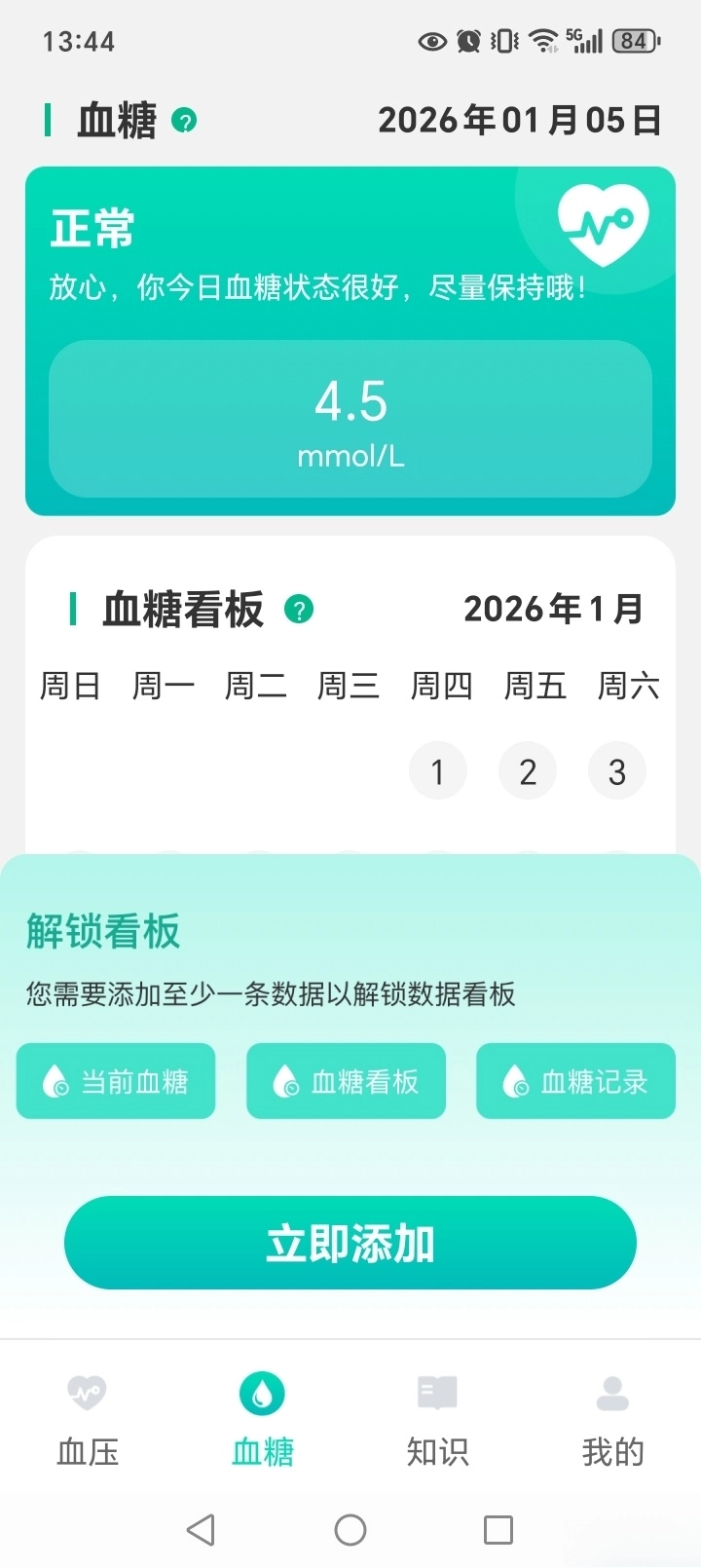Open the help icon beside 血糖看板

point(299,610)
